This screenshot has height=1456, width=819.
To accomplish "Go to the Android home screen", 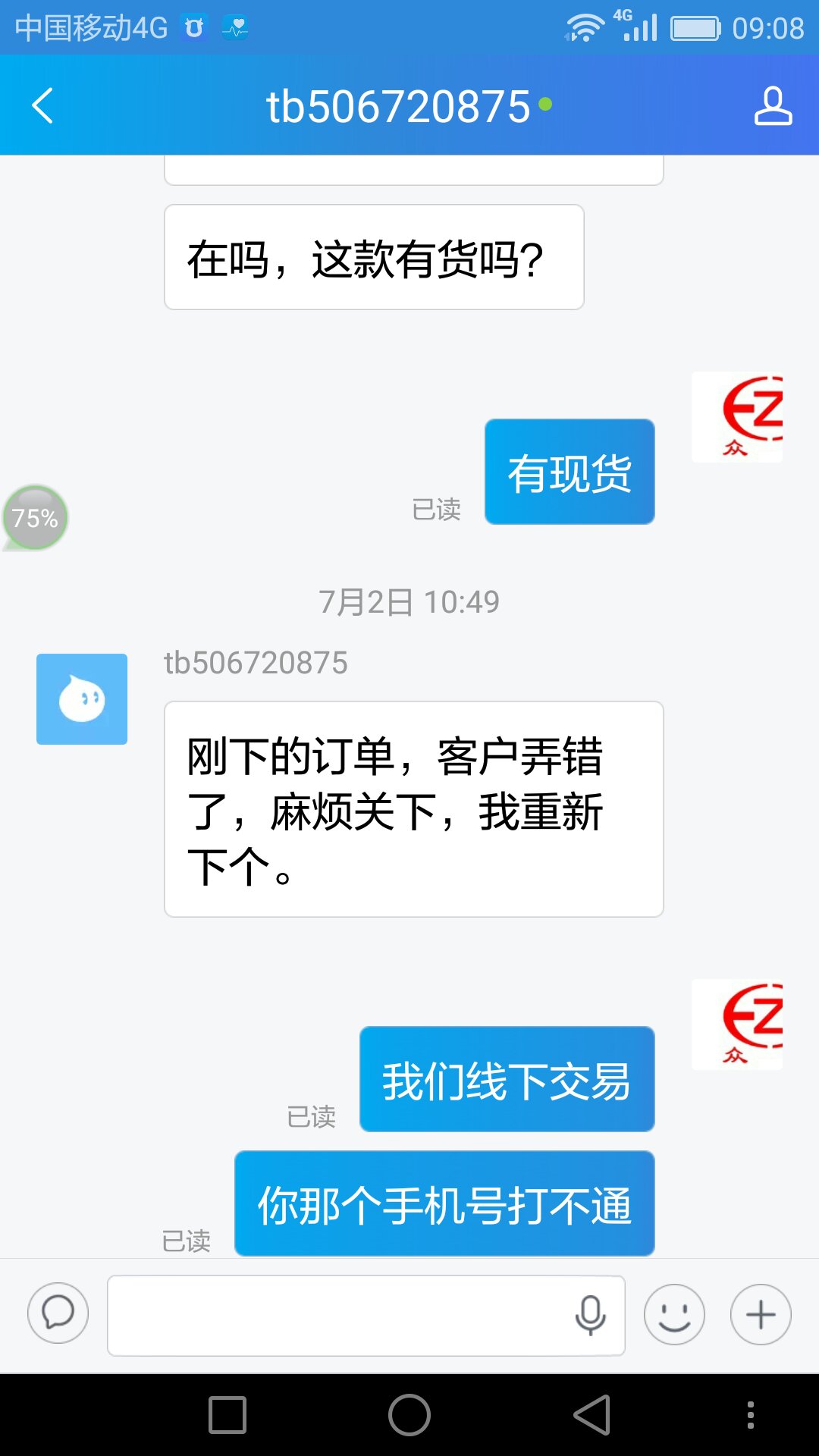I will (x=409, y=1415).
